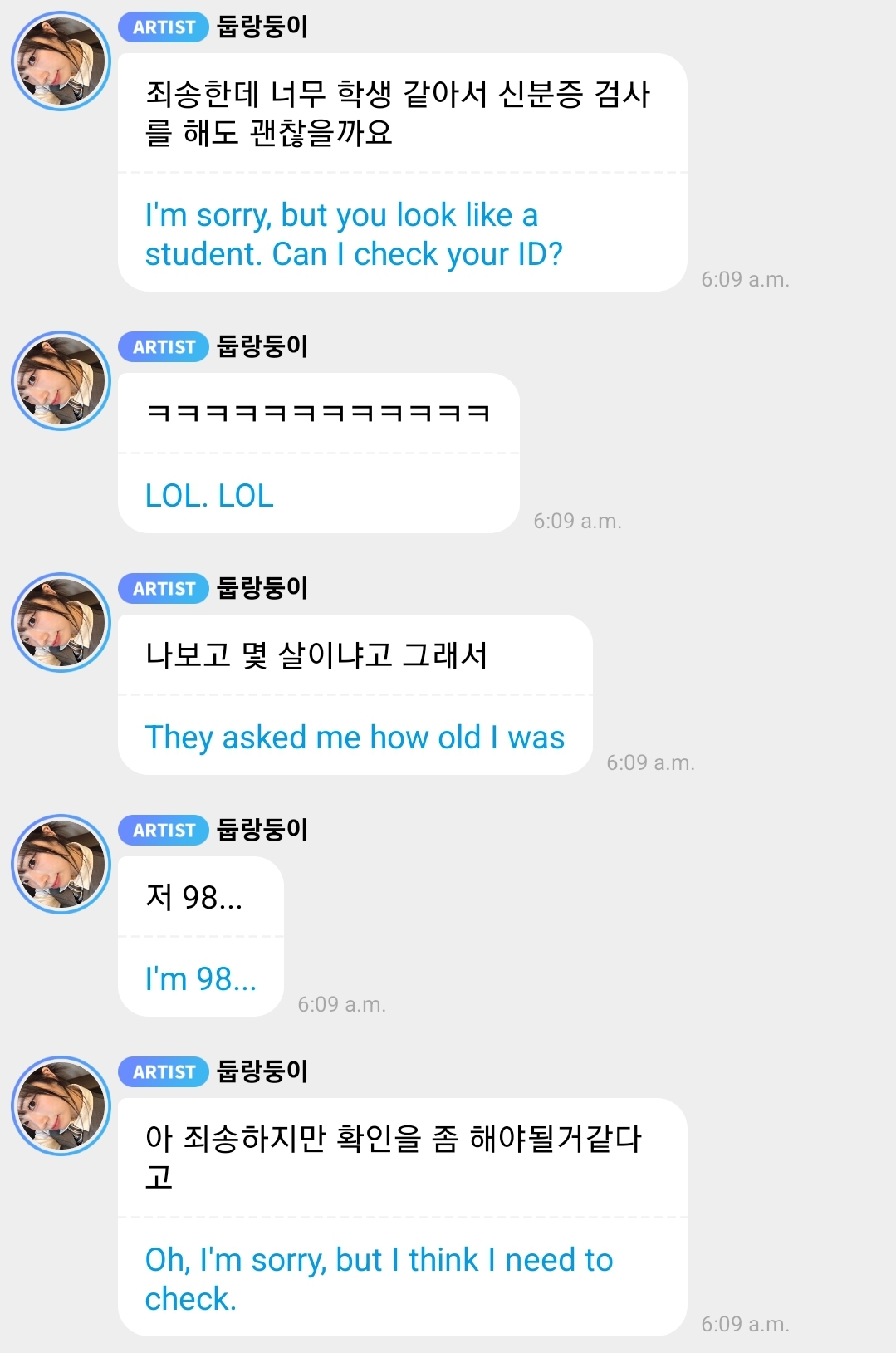Click the ARTIST badge above 'They asked me how old I was'

[x=163, y=588]
